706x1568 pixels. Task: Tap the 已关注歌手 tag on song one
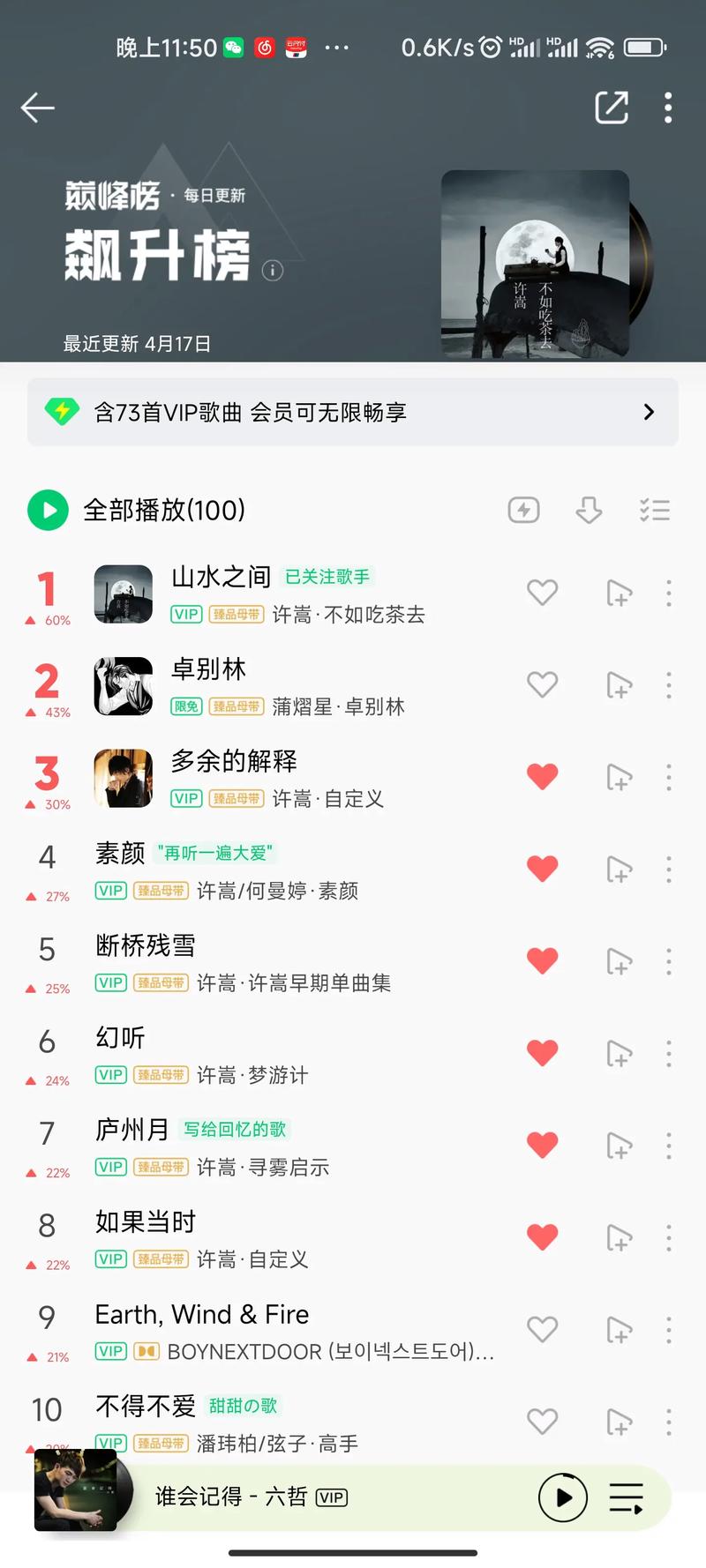click(x=327, y=576)
